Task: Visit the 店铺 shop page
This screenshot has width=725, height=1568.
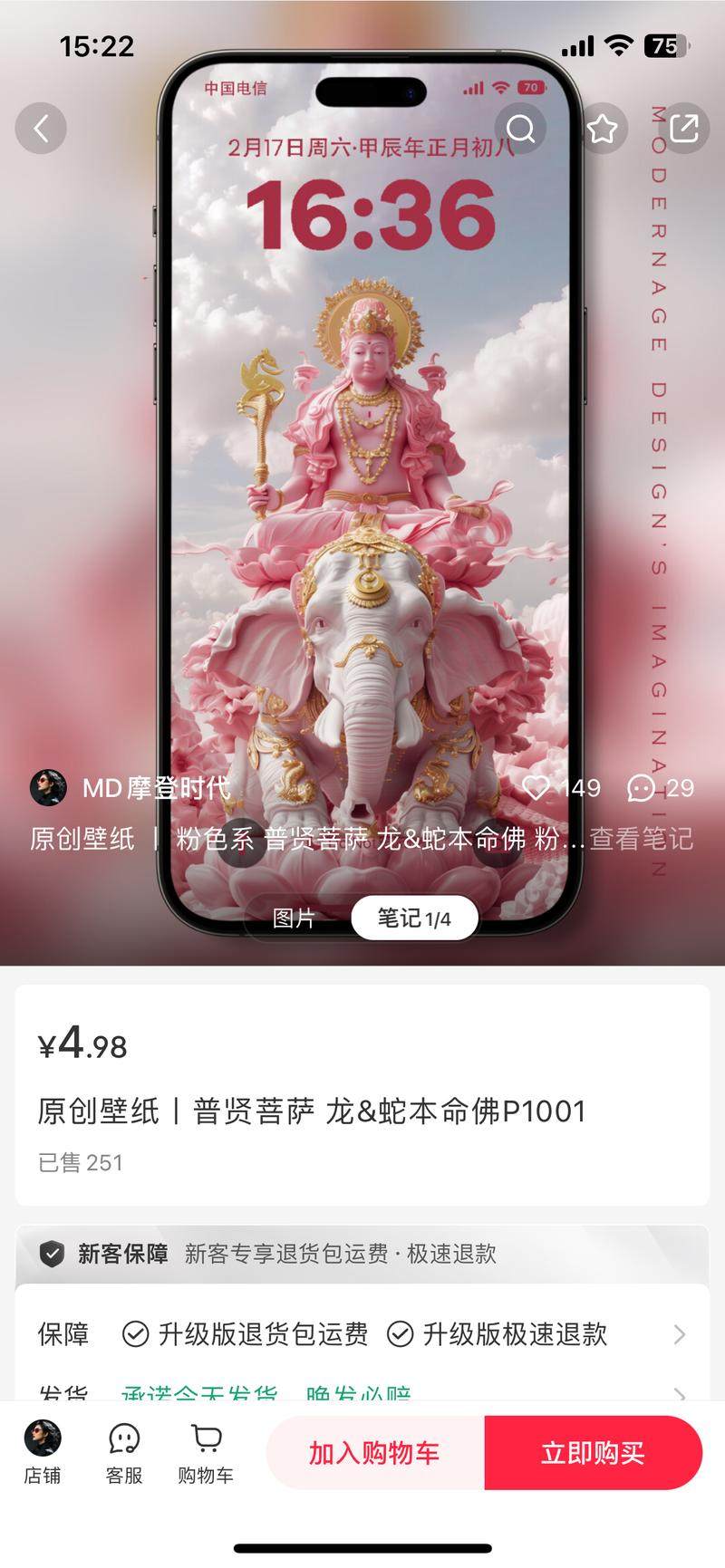Action: coord(43,1452)
